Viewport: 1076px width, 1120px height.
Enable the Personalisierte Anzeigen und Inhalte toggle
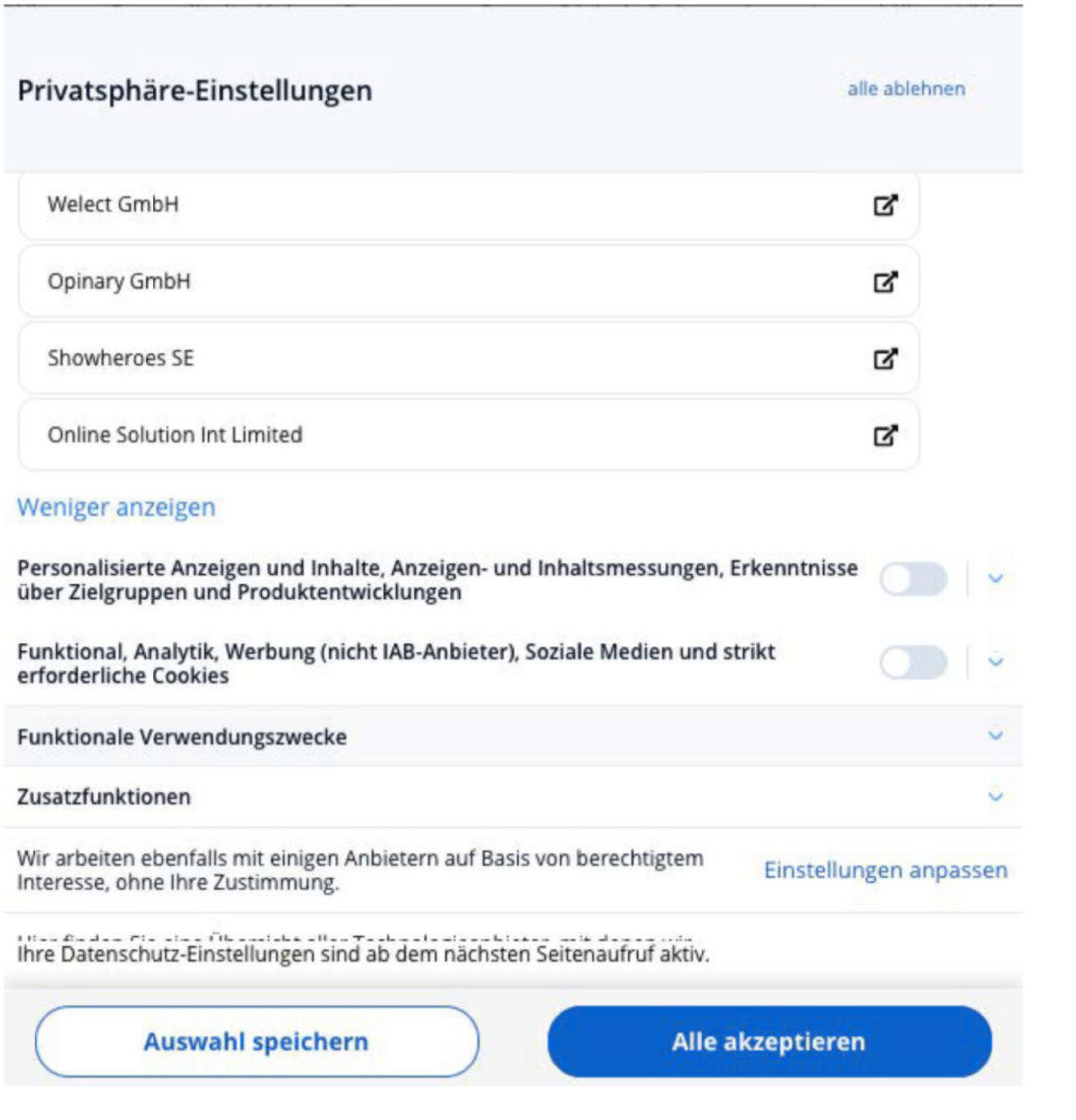(x=913, y=579)
